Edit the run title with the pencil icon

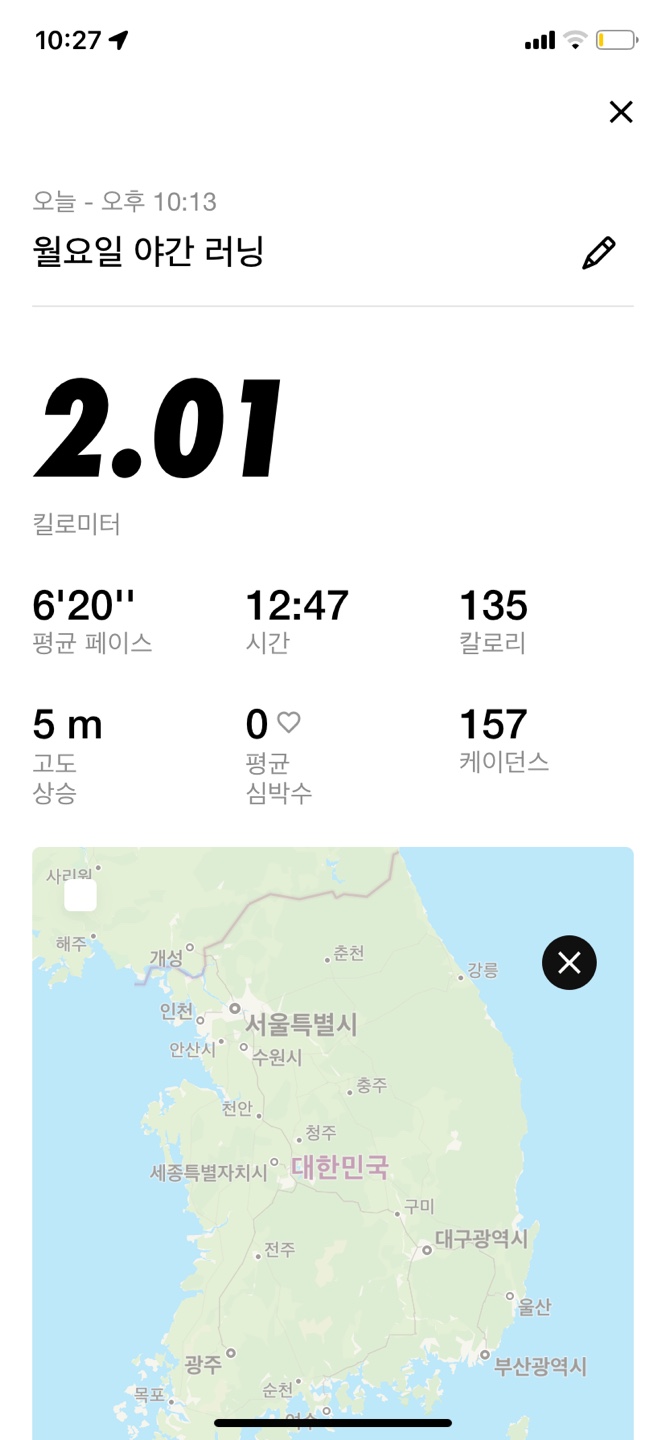[598, 254]
